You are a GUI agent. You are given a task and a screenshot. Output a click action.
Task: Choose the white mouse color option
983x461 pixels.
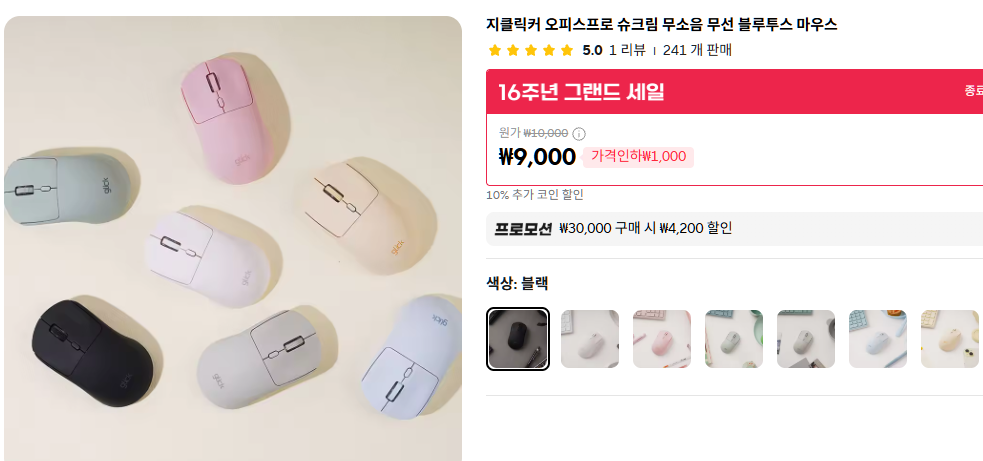point(590,339)
